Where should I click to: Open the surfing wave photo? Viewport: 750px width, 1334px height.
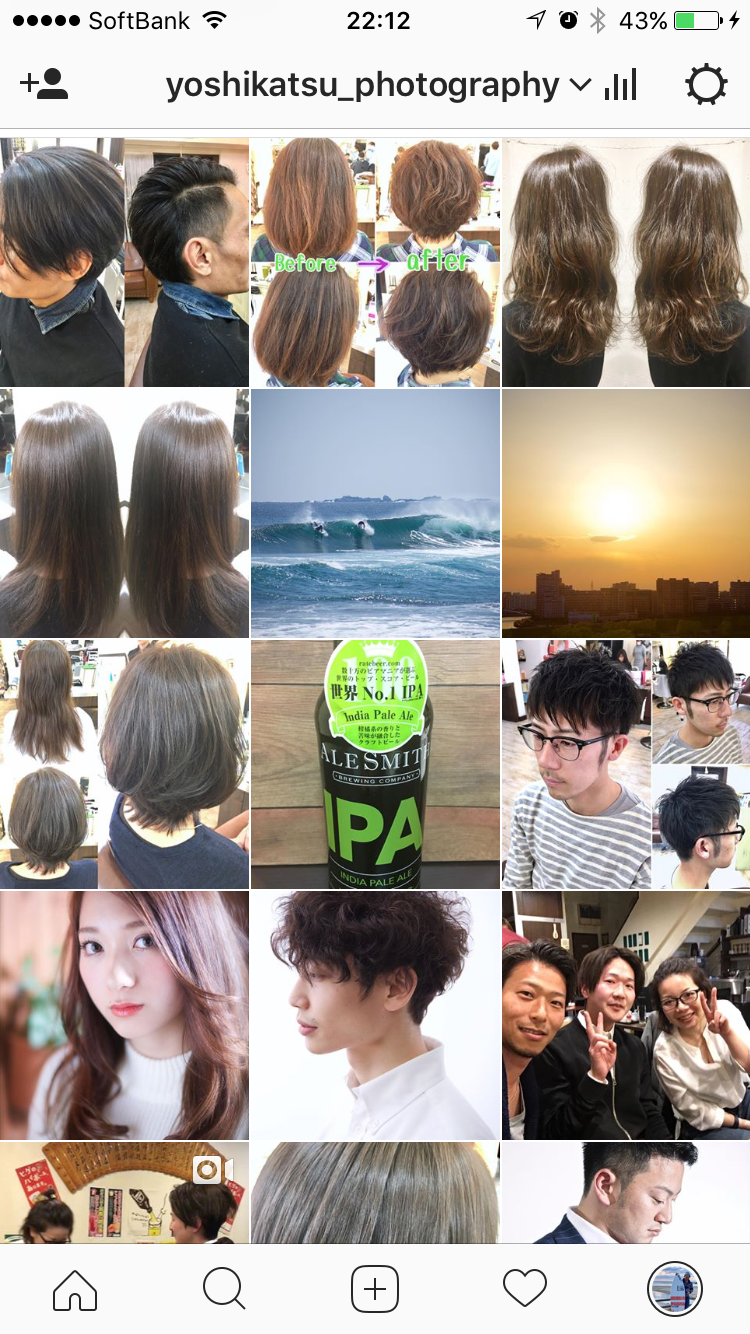pos(375,513)
